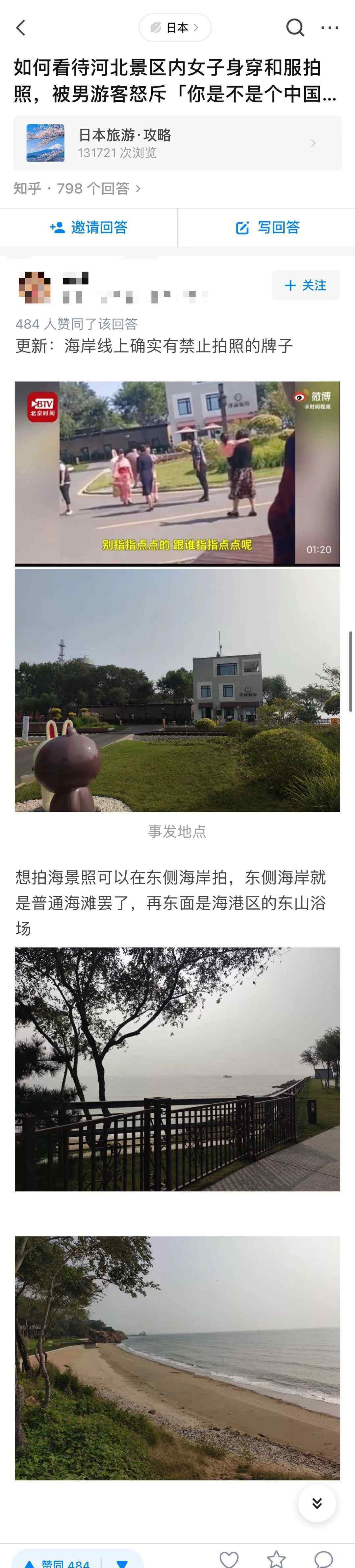Screen dimensions: 355x1568
Task: Play the BTV video about the incident
Action: [177, 473]
